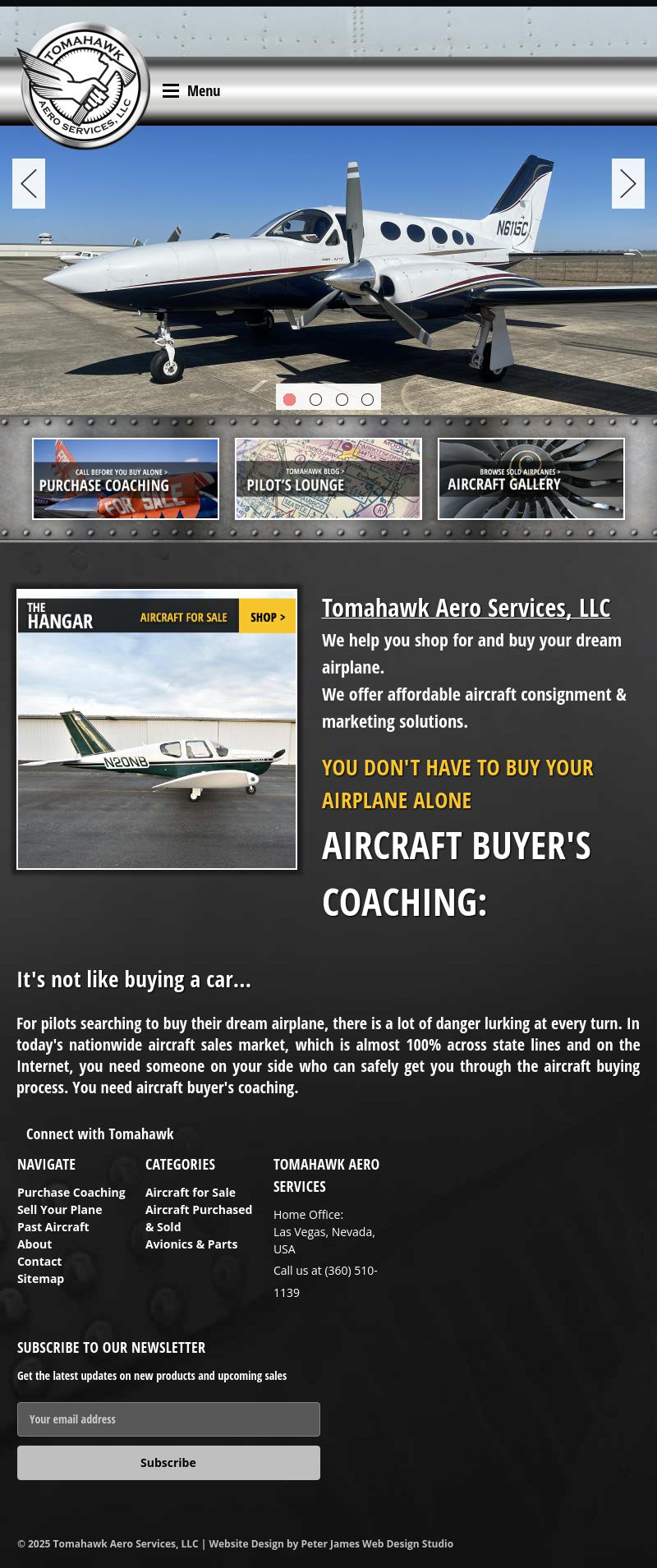
Task: Subscribe to the newsletter
Action: 168,1463
